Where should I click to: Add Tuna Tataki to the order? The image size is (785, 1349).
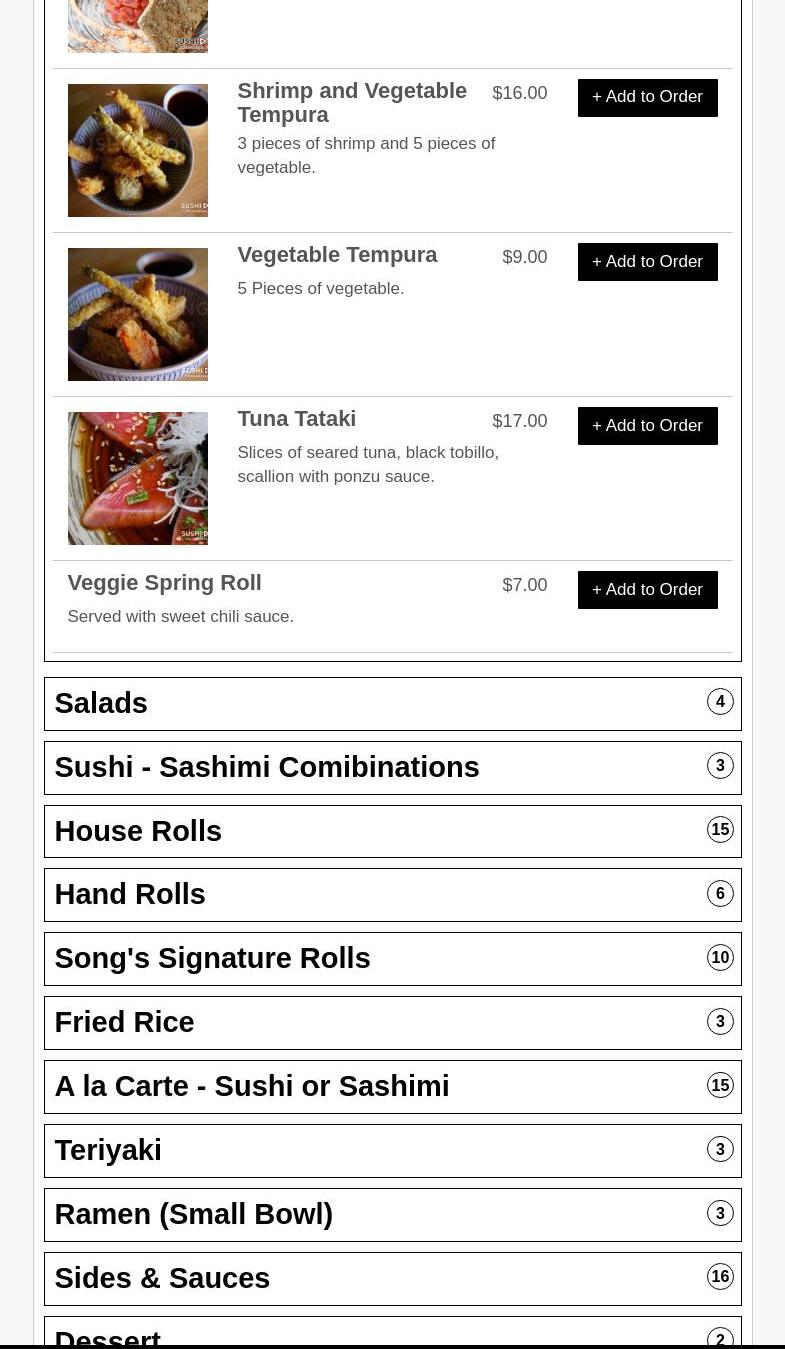(x=647, y=426)
